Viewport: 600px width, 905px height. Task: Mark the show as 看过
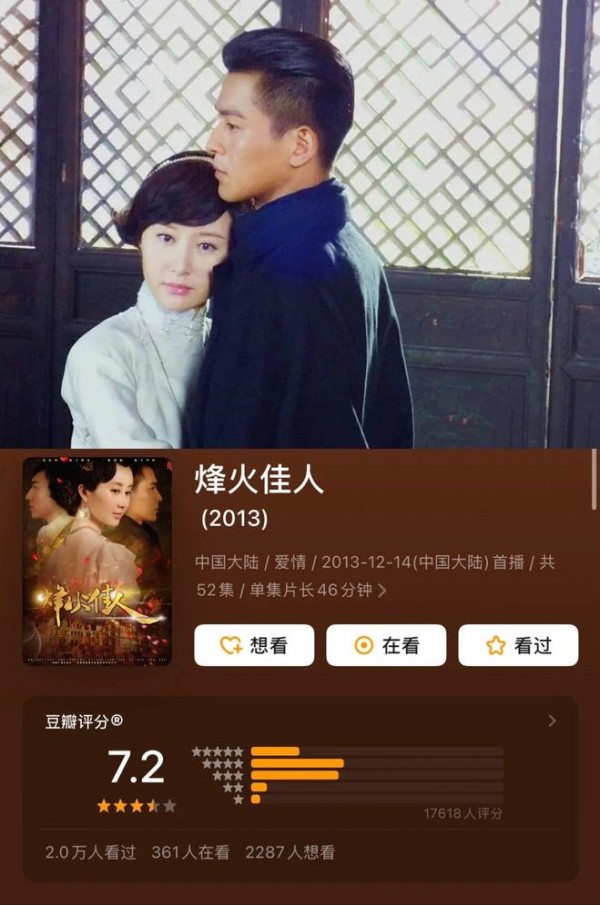pyautogui.click(x=518, y=645)
